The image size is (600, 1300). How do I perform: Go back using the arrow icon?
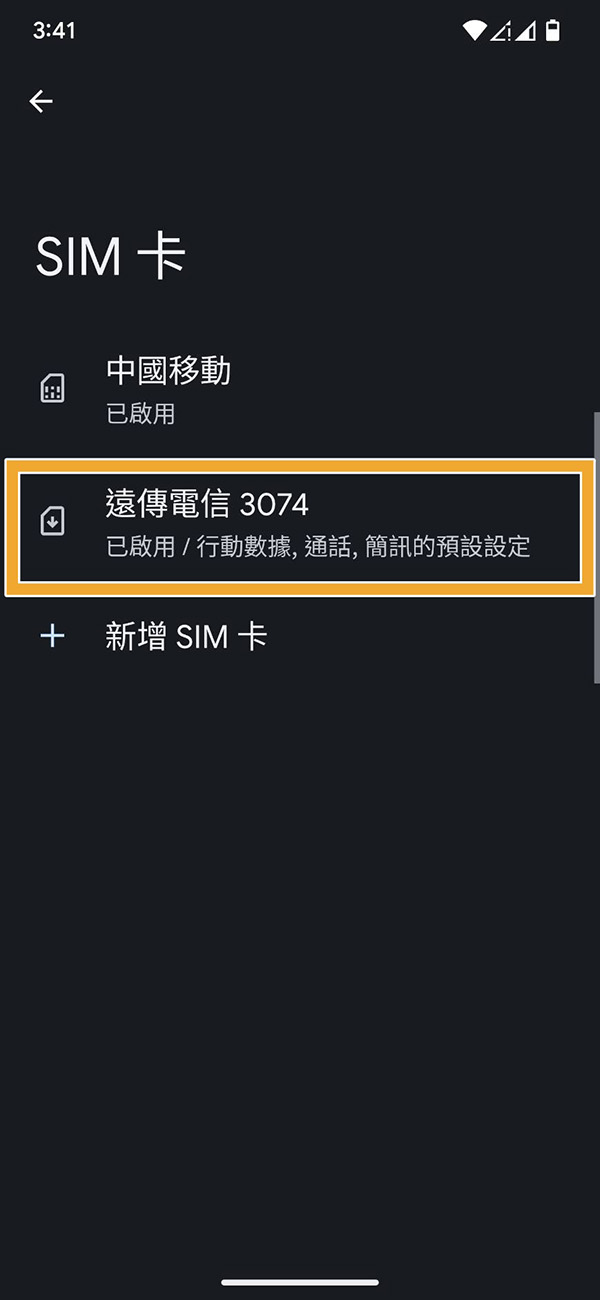41,101
